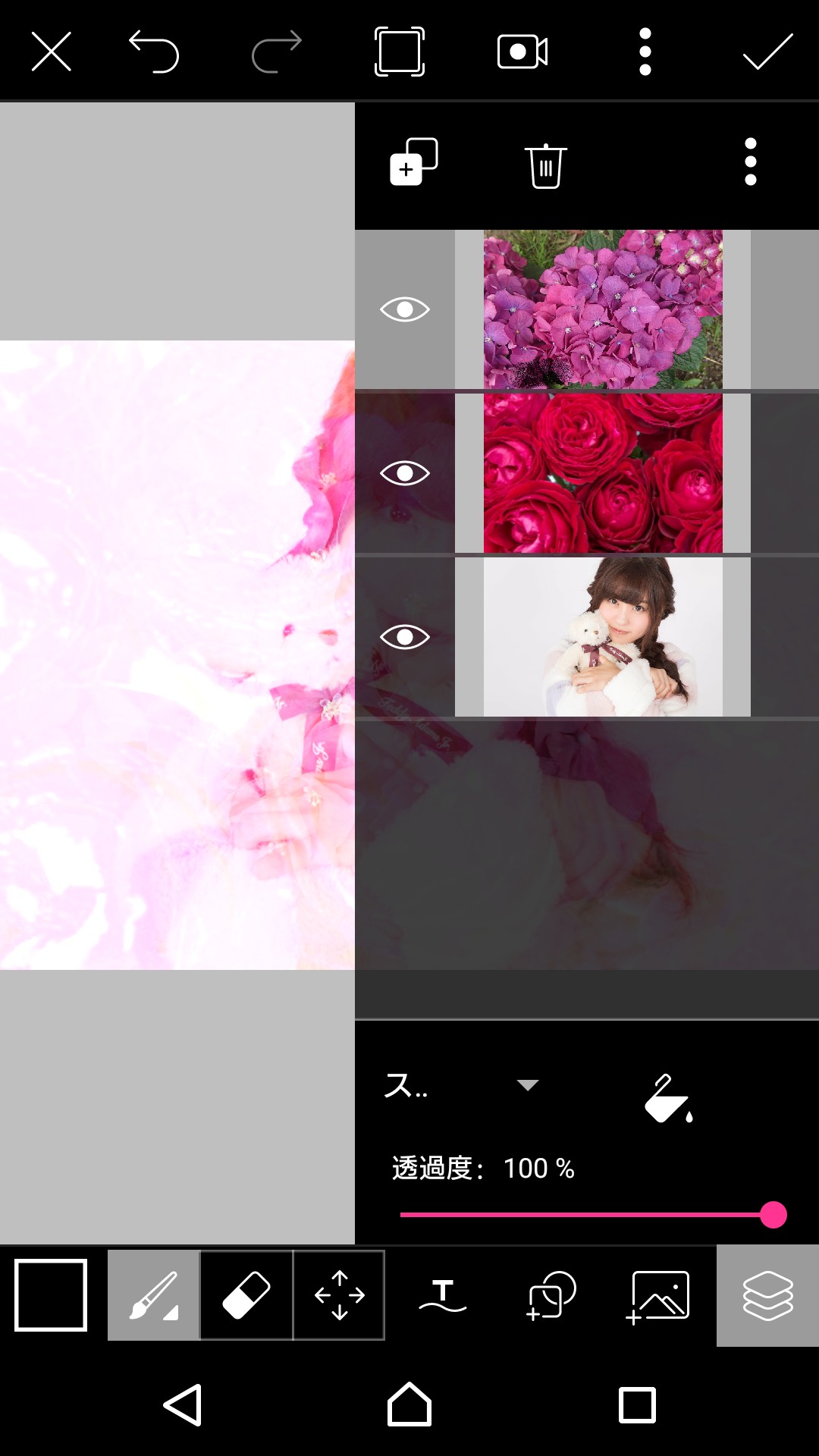
Task: Undo the last action
Action: click(154, 52)
